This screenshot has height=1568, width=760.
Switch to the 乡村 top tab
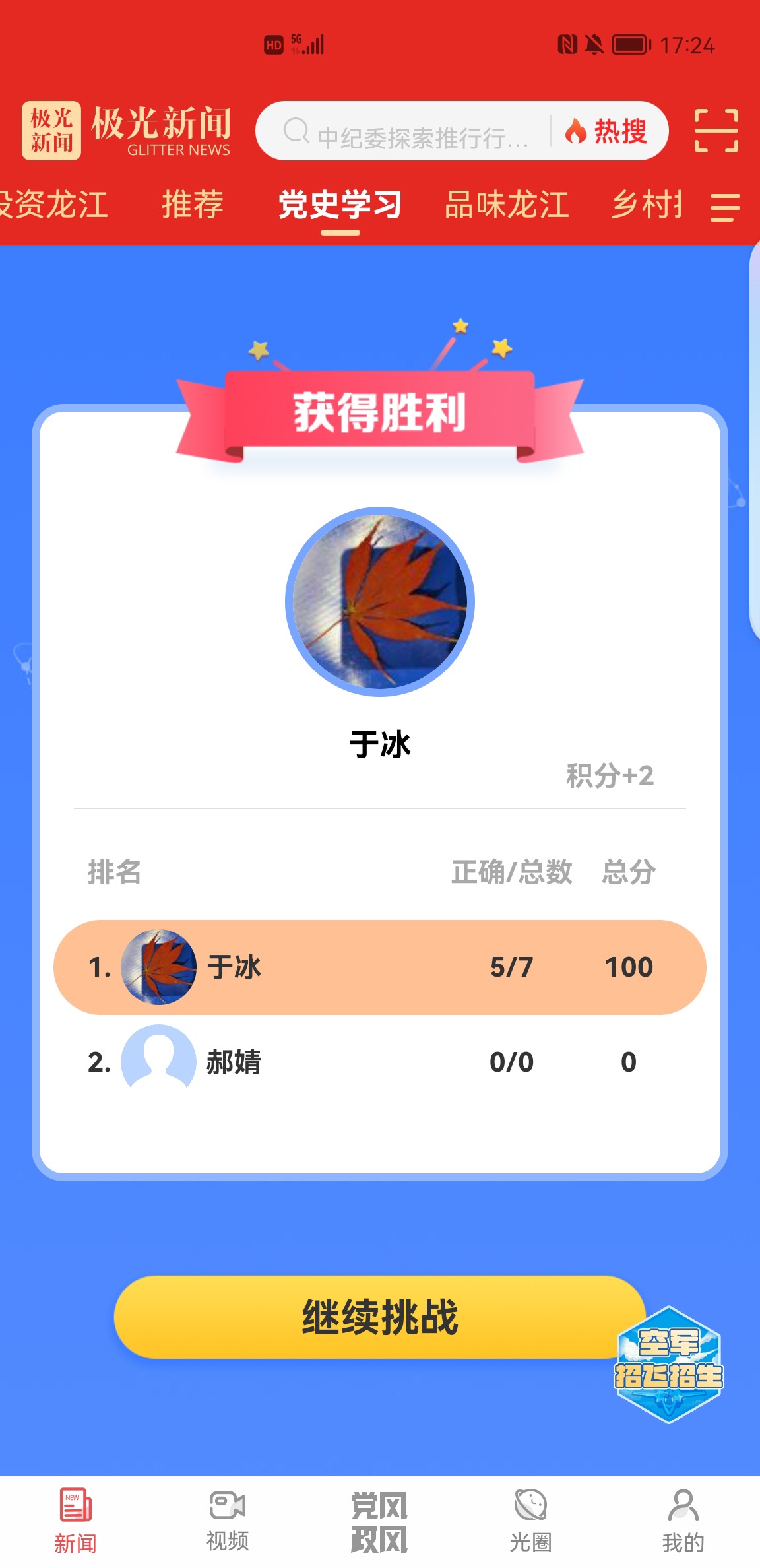(x=647, y=205)
